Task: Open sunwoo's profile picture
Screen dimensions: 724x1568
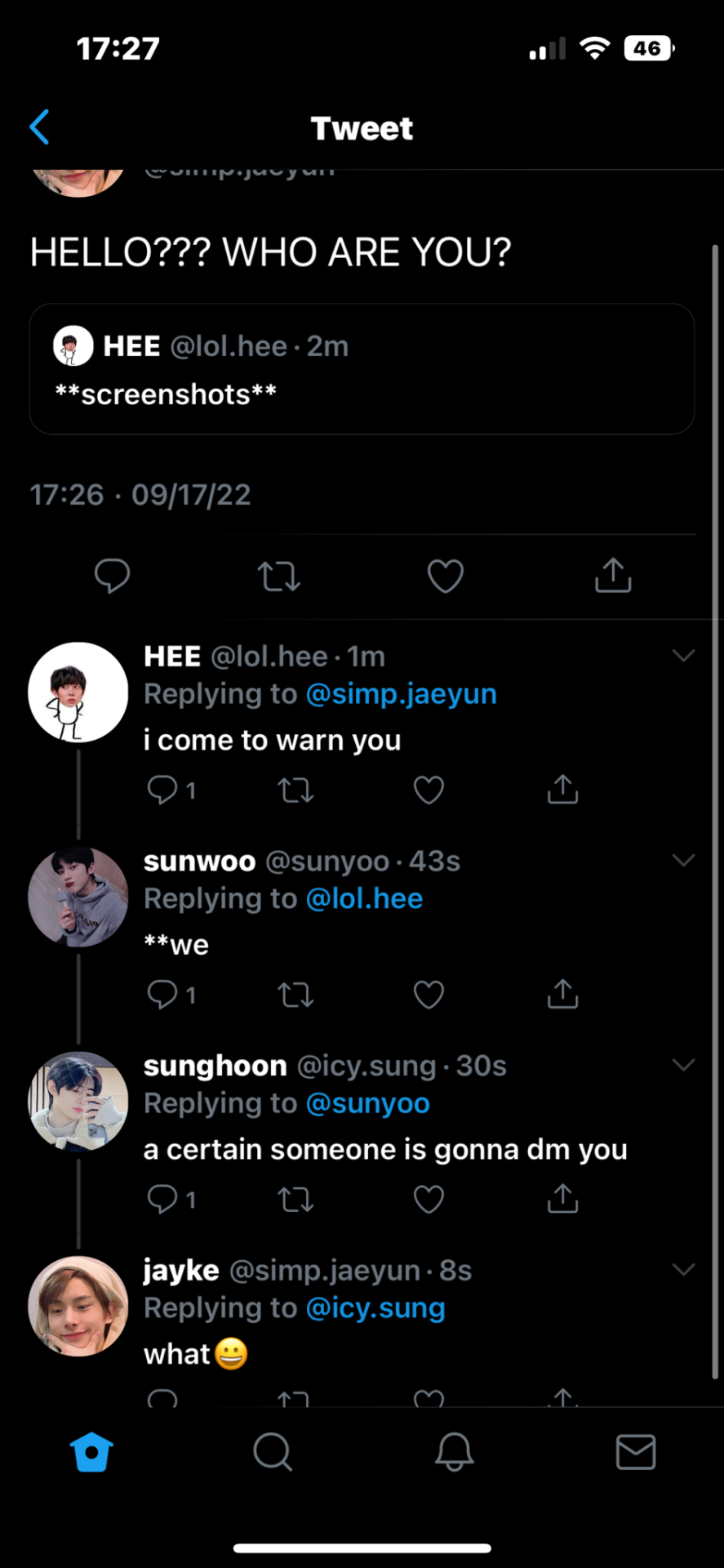Action: coord(78,898)
